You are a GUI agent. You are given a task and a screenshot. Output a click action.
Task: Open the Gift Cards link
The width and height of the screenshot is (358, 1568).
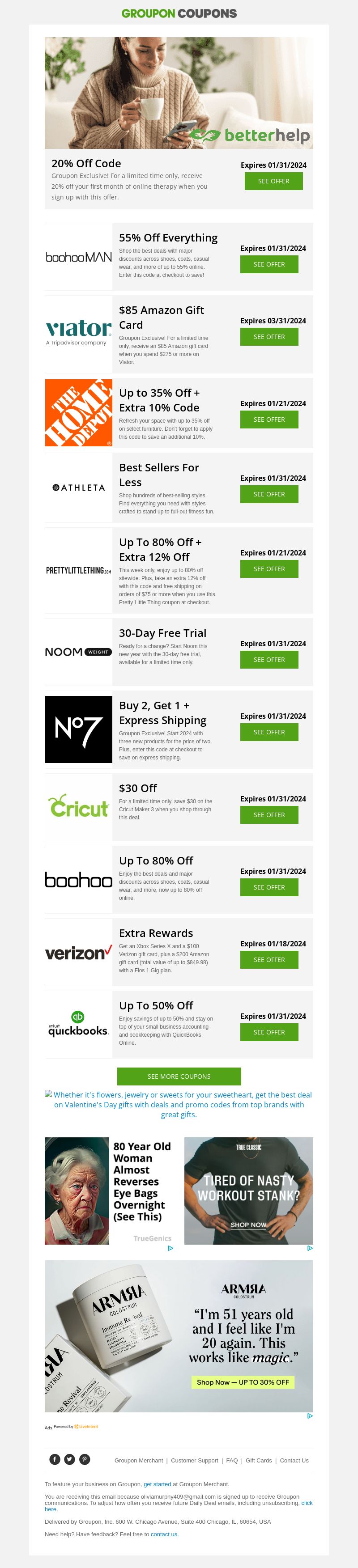[259, 1460]
